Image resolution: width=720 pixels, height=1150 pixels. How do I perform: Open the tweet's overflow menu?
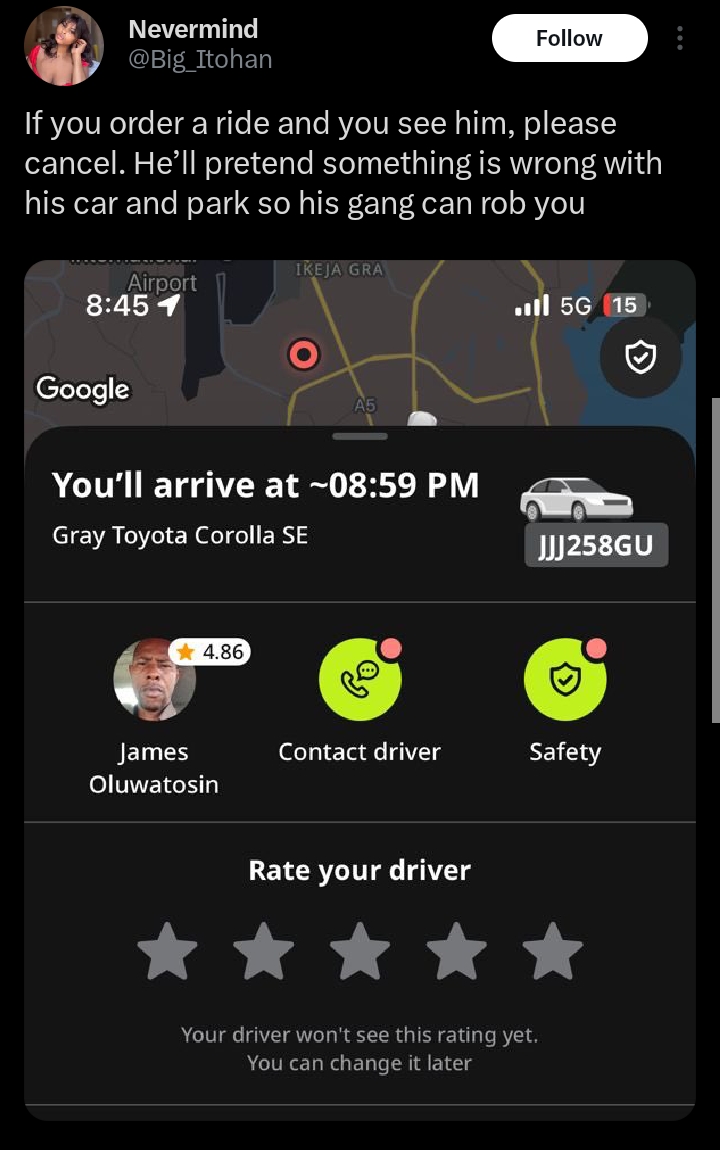[x=680, y=39]
